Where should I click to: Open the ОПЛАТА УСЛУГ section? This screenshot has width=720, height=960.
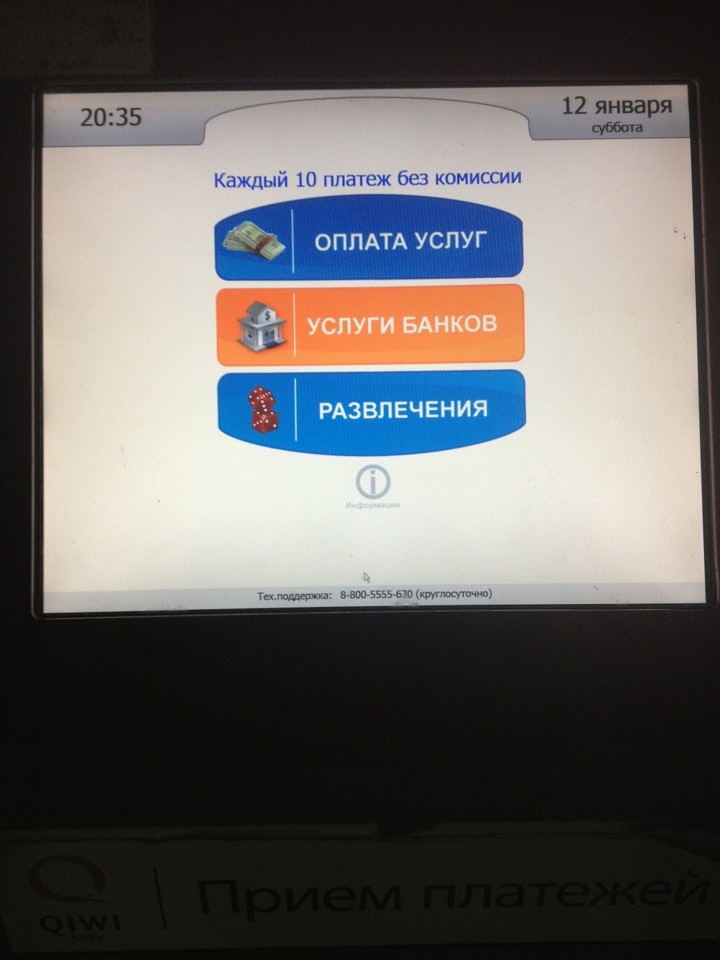[x=369, y=240]
